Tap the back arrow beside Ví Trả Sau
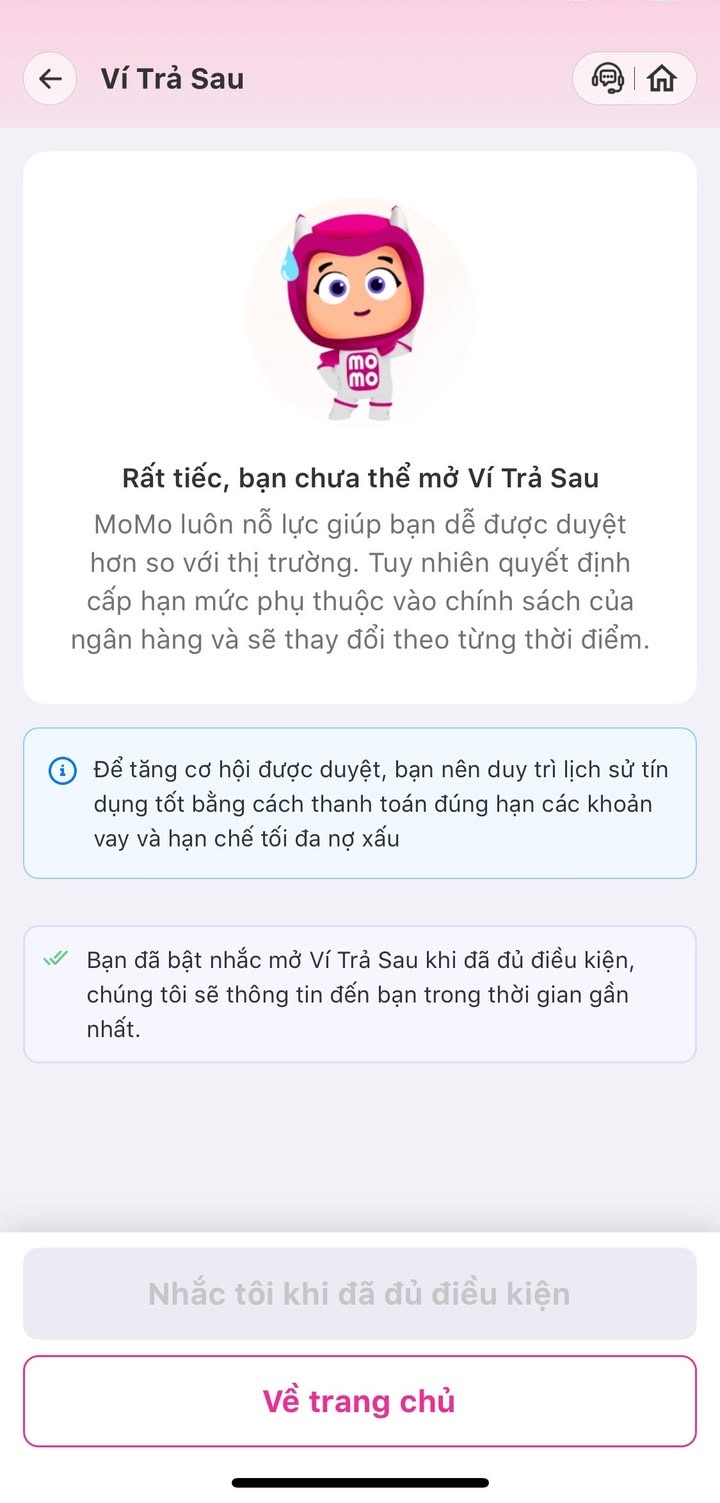The height and width of the screenshot is (1503, 720). [x=49, y=78]
